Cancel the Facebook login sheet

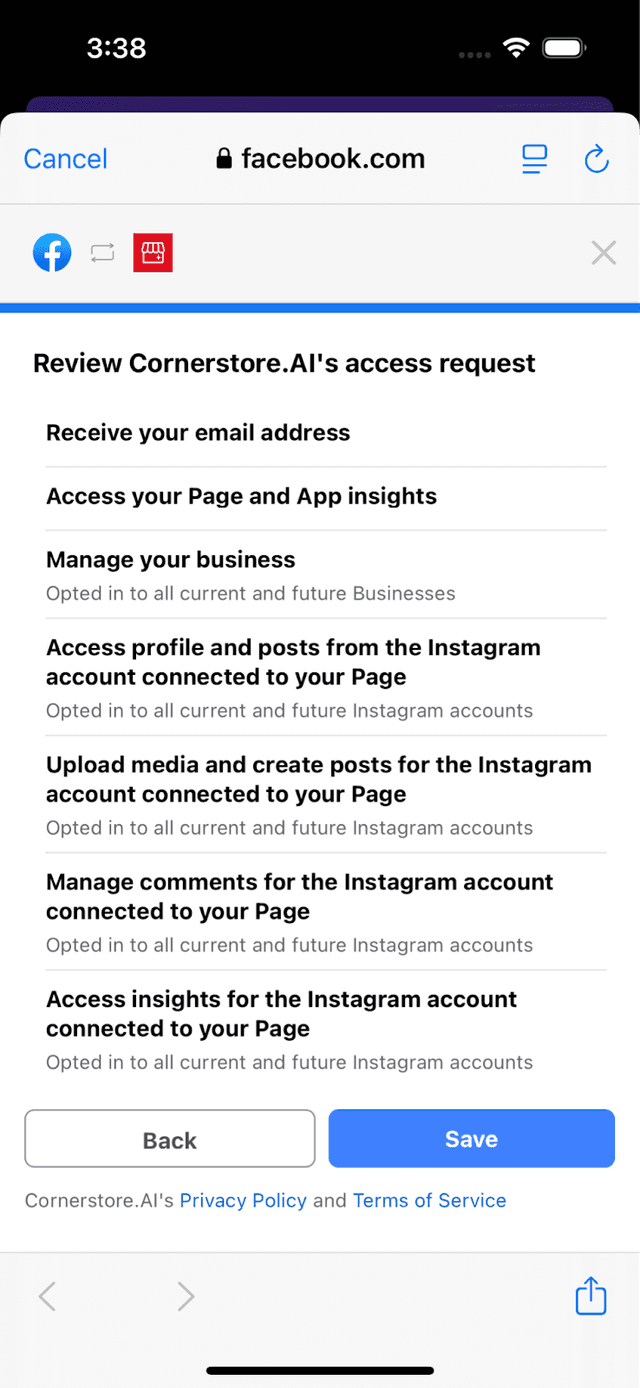point(65,159)
